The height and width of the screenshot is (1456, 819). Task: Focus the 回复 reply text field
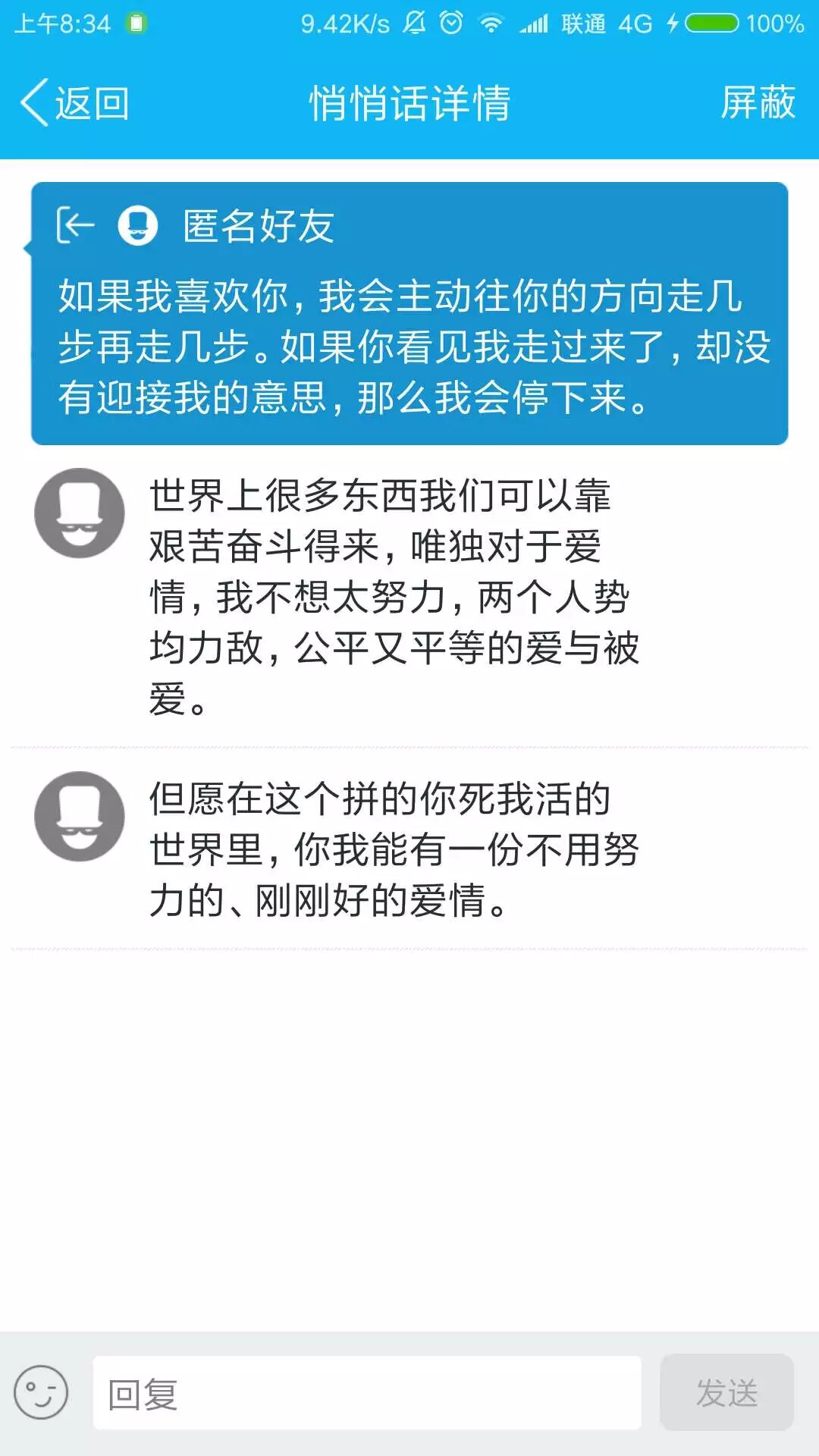[x=367, y=1393]
